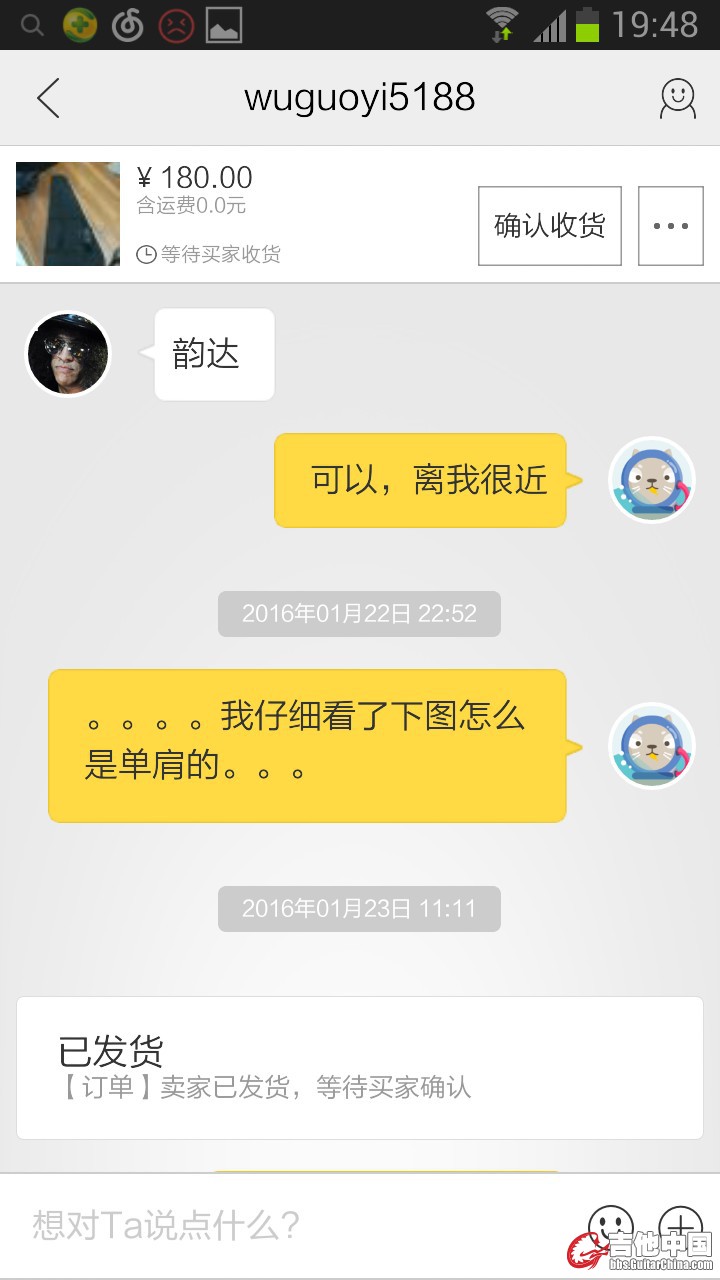The height and width of the screenshot is (1280, 720).
Task: Focus the 想对Ta说点什么 message field
Action: pos(290,1225)
